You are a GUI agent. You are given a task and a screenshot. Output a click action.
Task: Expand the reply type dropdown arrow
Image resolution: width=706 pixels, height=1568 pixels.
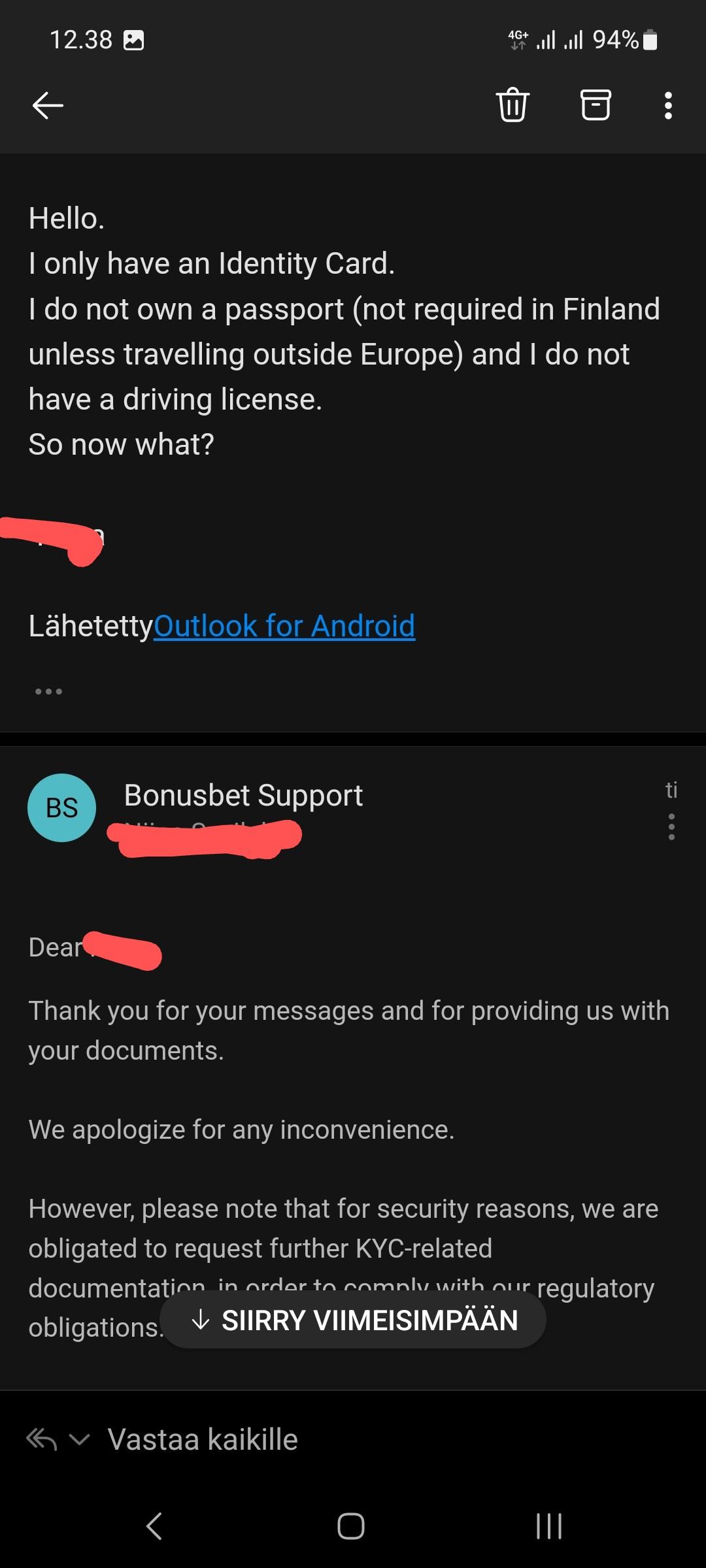(x=80, y=1439)
